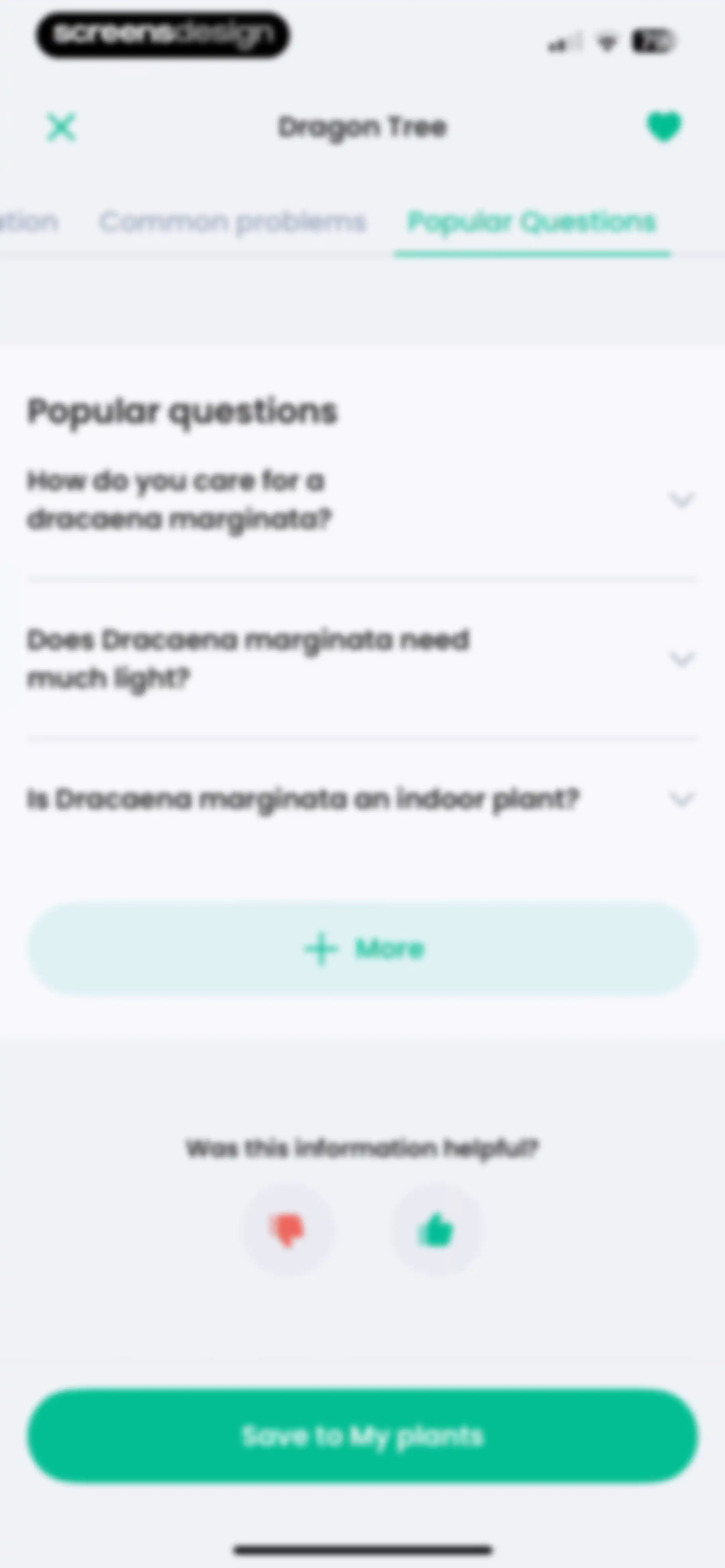Rate the information with thumbs down
The image size is (725, 1568).
(x=289, y=1230)
